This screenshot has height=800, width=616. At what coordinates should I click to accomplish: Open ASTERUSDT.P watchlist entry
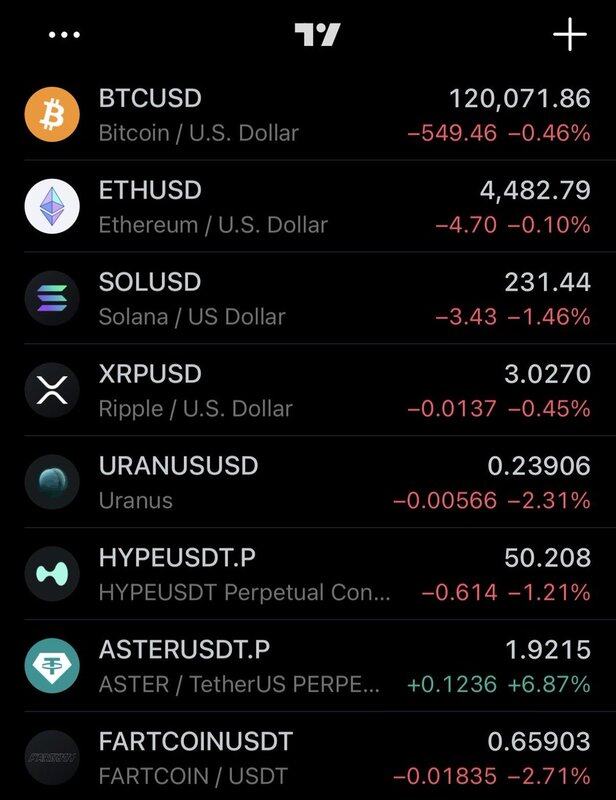[x=308, y=667]
